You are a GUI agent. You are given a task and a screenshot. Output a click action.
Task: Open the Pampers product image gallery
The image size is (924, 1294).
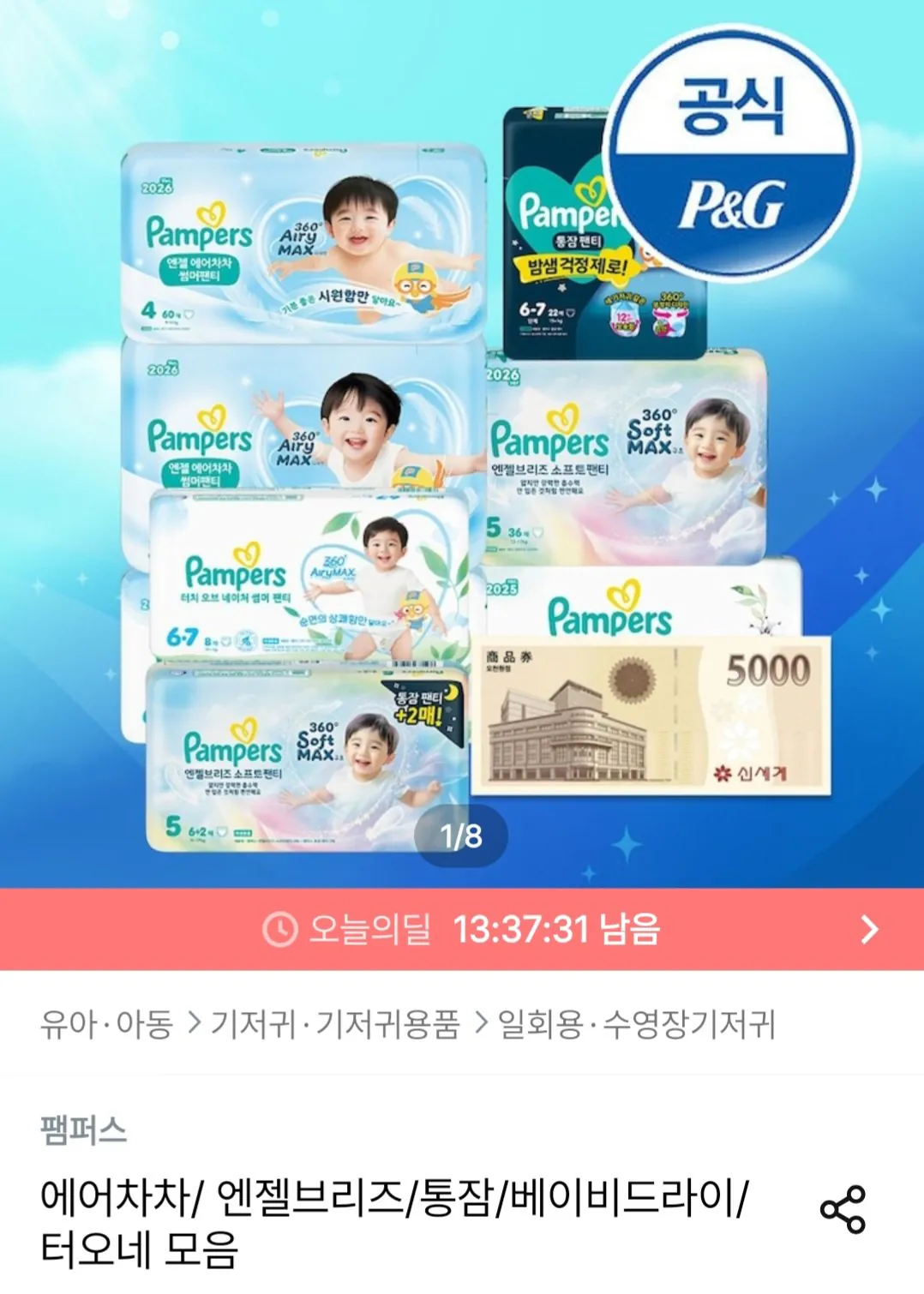[462, 444]
